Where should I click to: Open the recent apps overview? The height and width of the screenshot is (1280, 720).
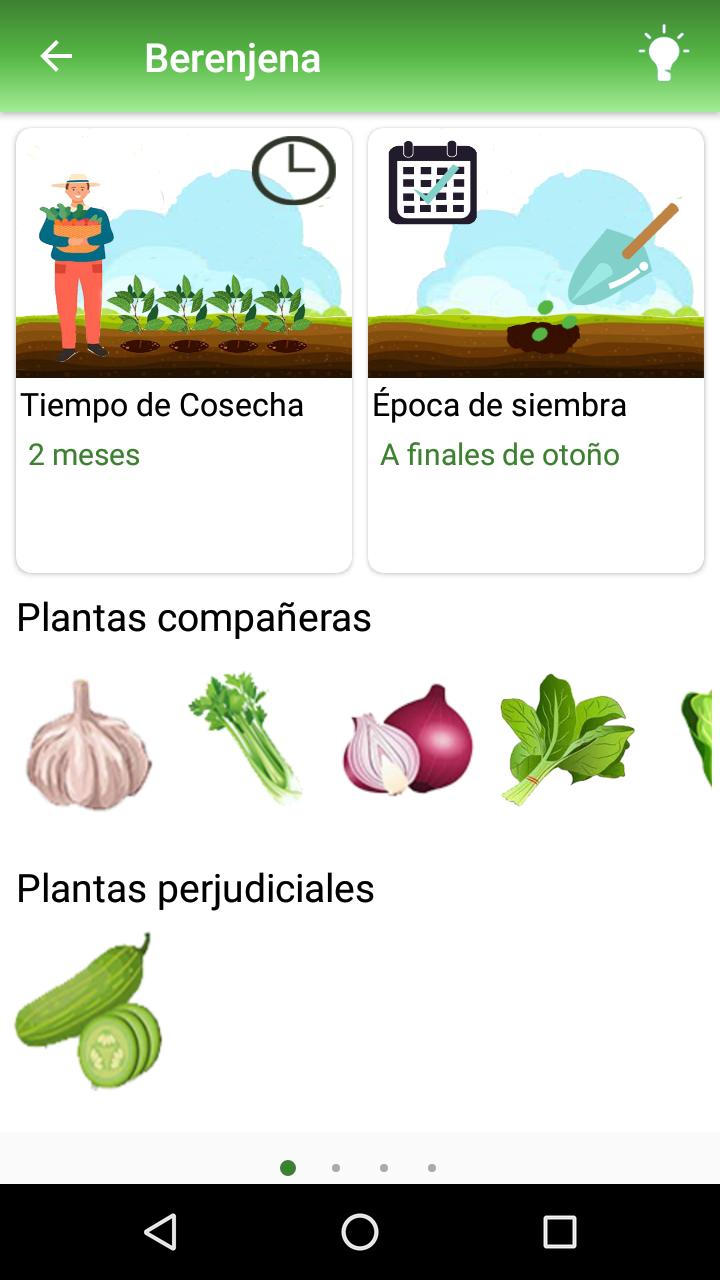559,1232
